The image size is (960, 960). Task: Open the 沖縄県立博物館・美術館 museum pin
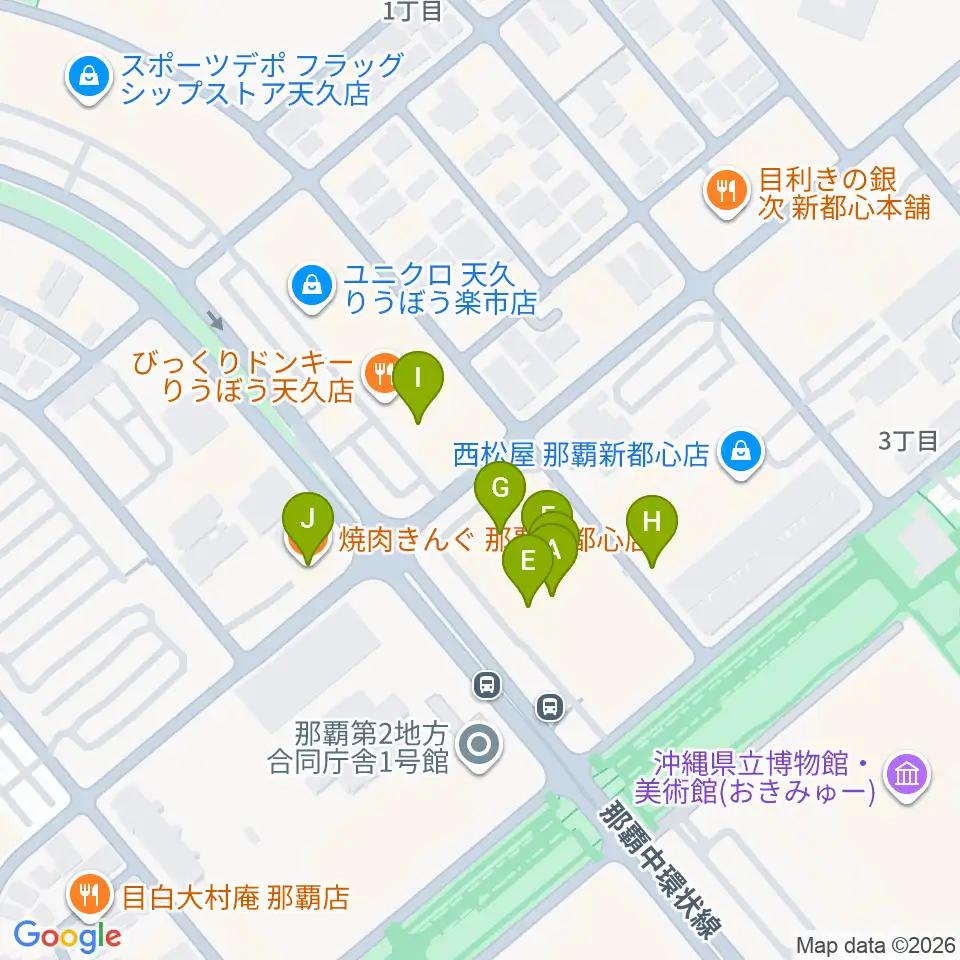907,776
